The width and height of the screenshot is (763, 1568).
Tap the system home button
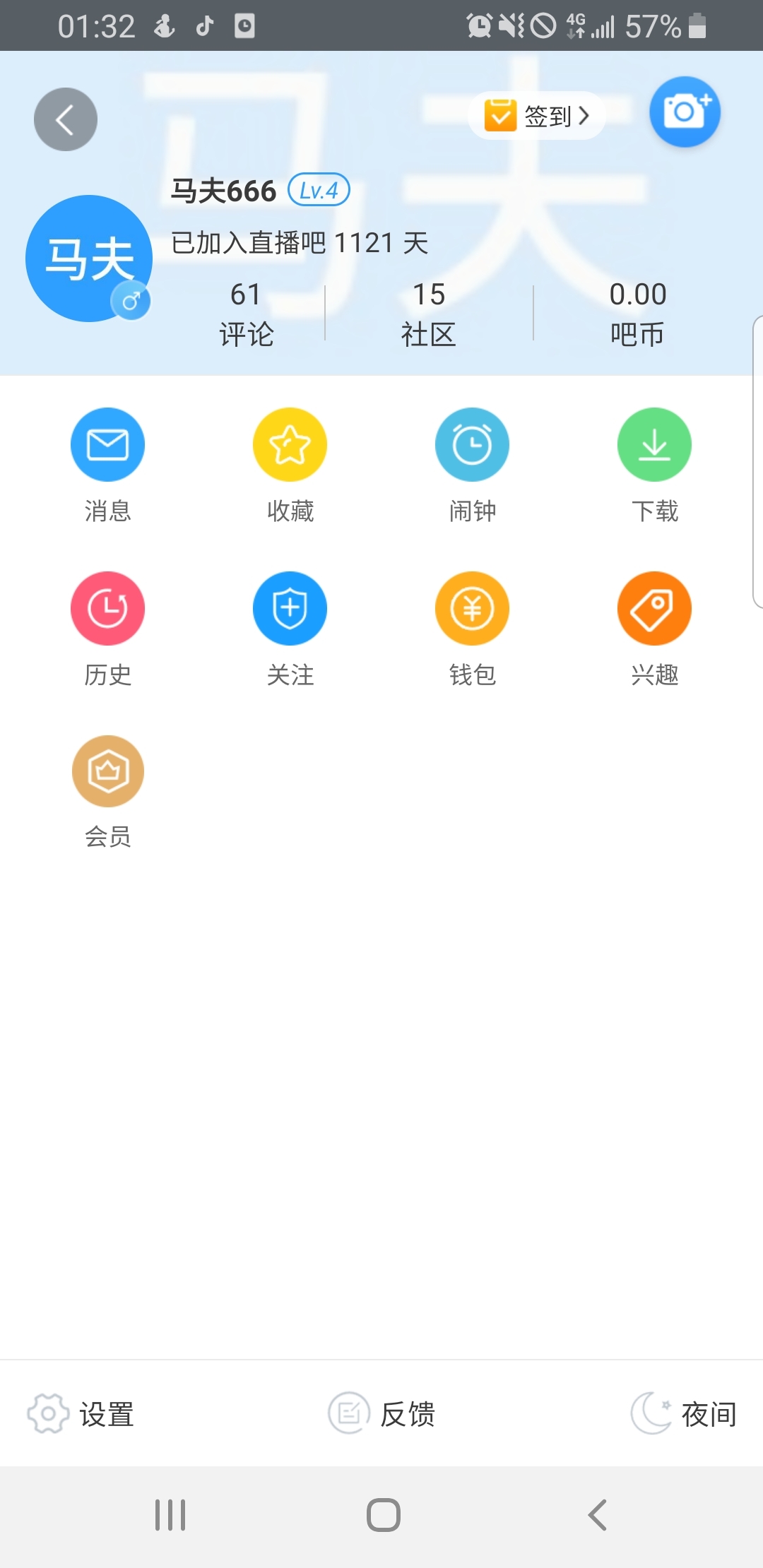(384, 1515)
